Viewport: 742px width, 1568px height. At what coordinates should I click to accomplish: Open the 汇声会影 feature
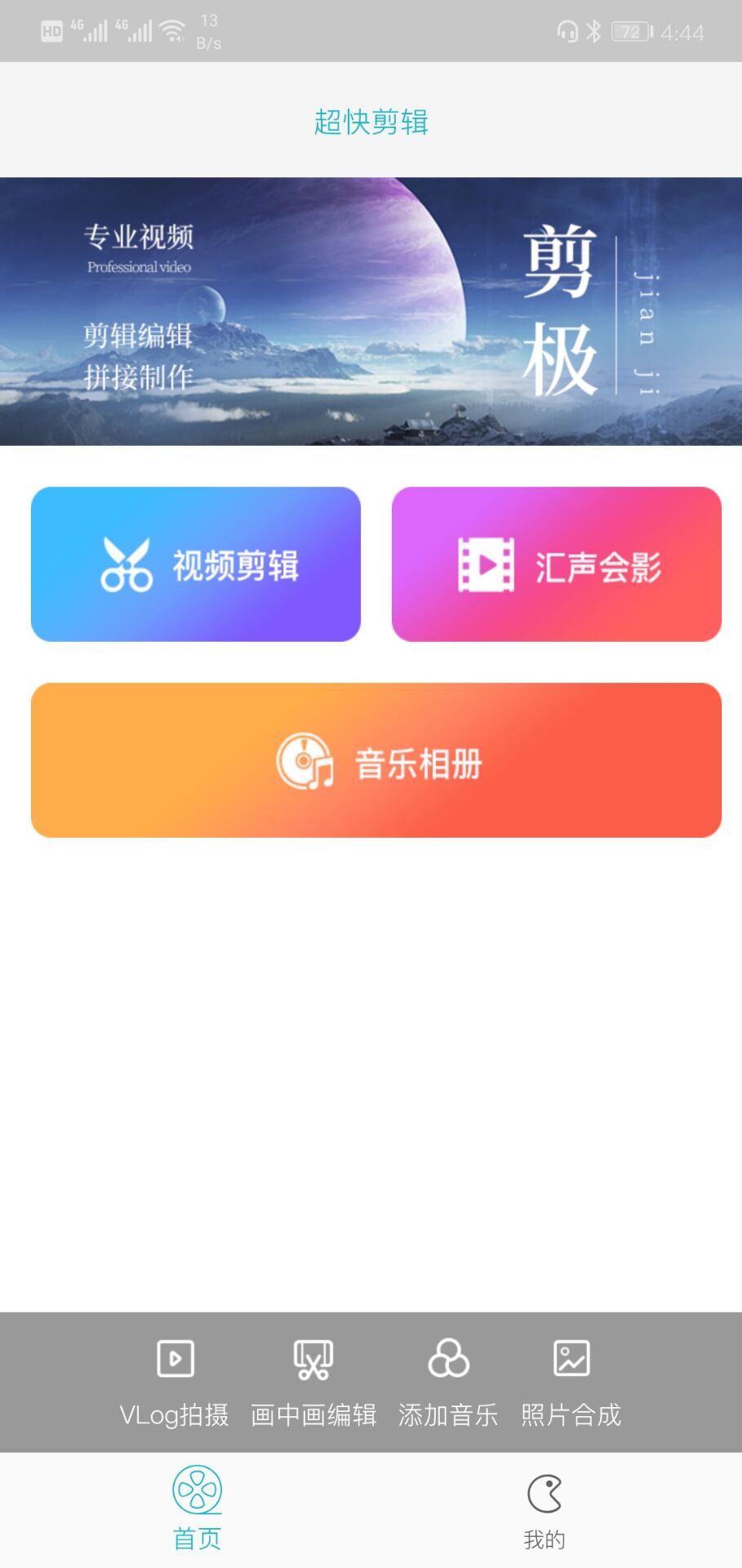click(x=557, y=564)
